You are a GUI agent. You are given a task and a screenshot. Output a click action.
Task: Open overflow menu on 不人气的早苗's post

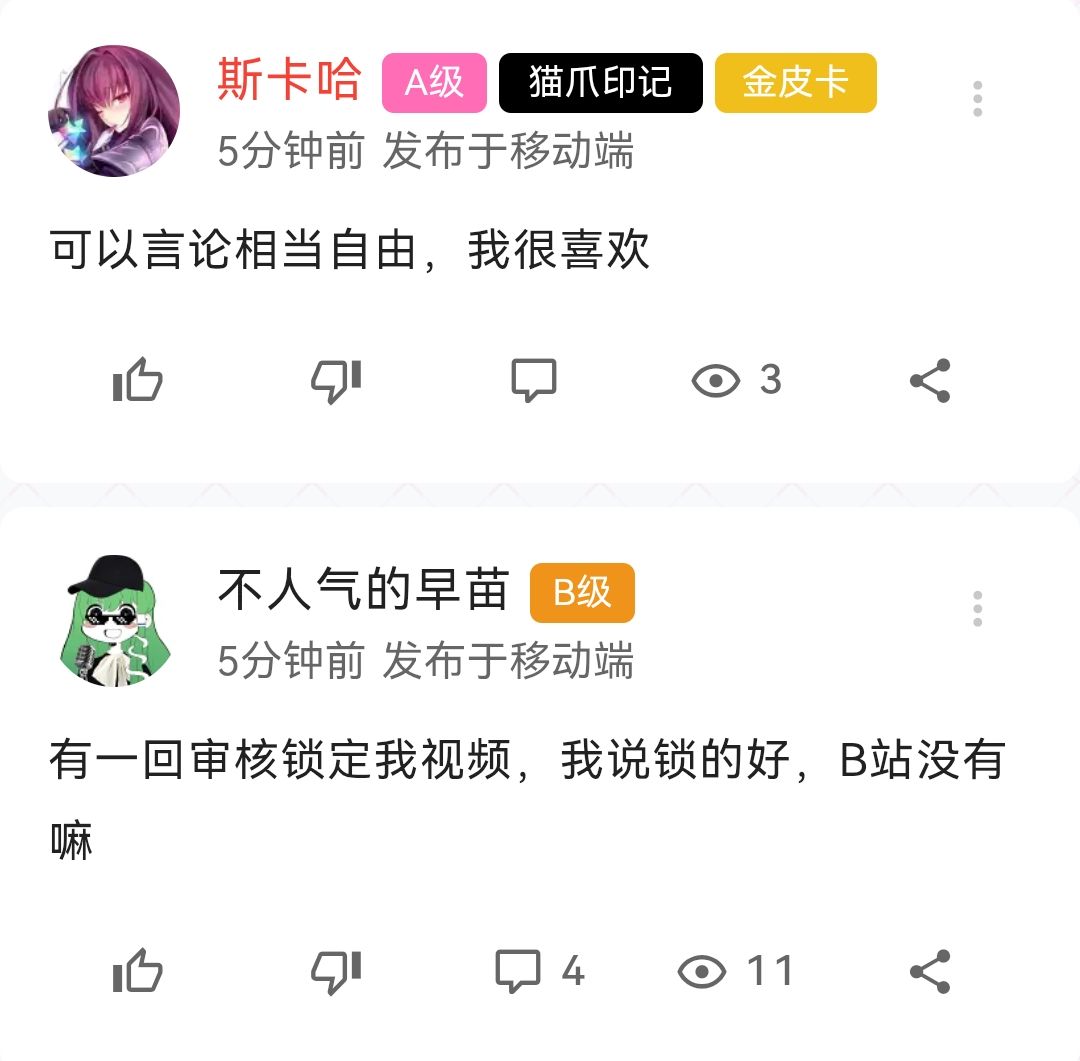pyautogui.click(x=977, y=608)
